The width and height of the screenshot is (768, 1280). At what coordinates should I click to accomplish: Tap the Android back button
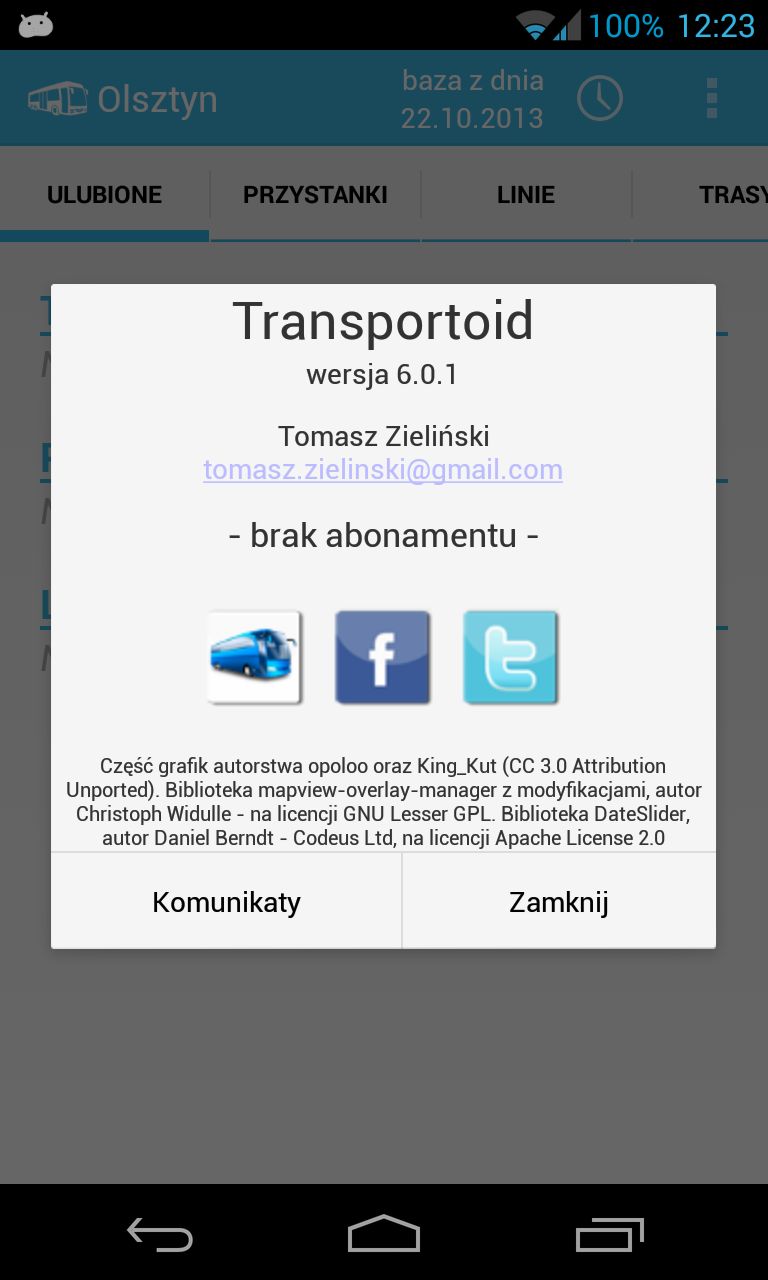159,1235
